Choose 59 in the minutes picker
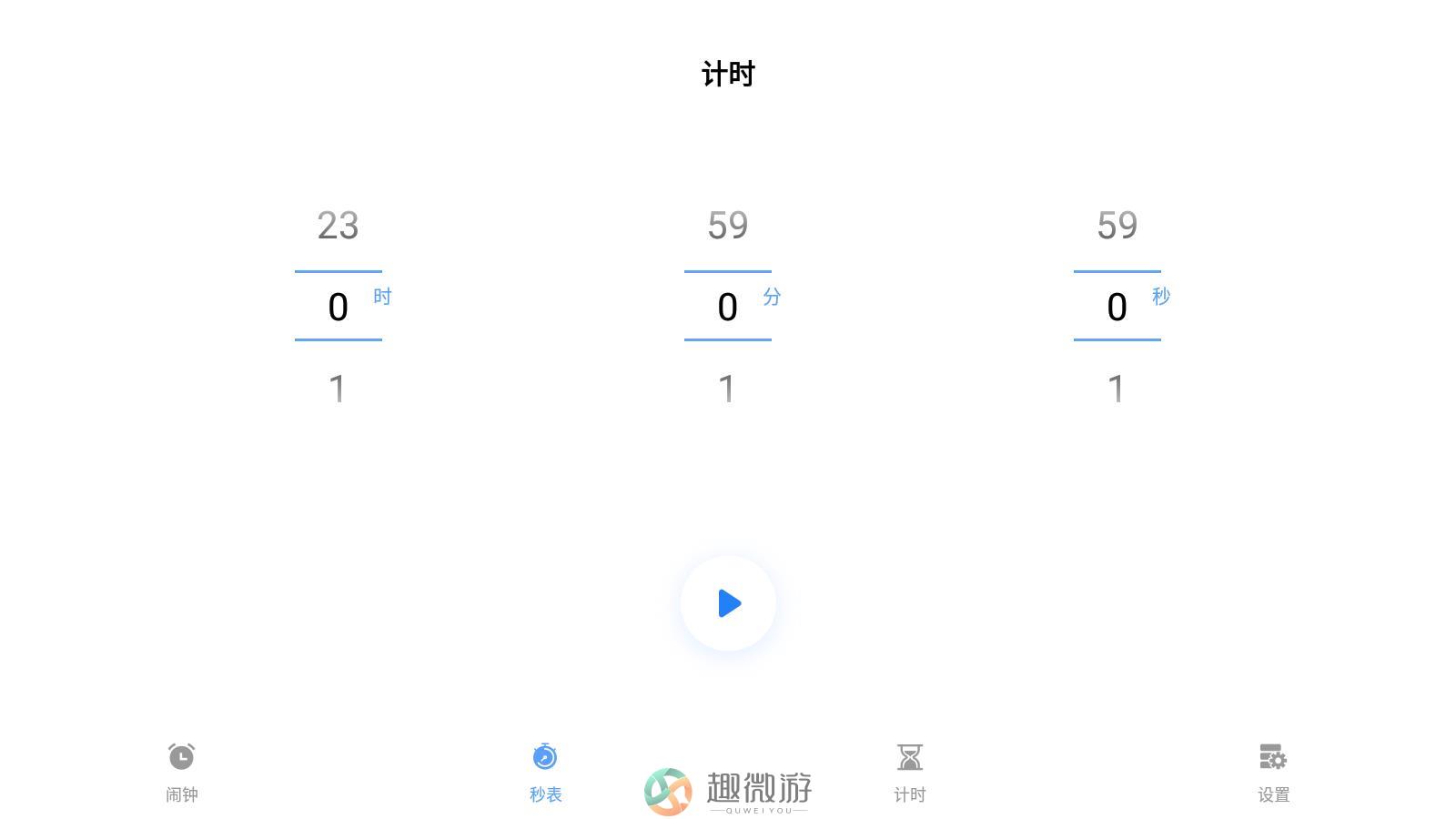The width and height of the screenshot is (1456, 819). [x=728, y=226]
